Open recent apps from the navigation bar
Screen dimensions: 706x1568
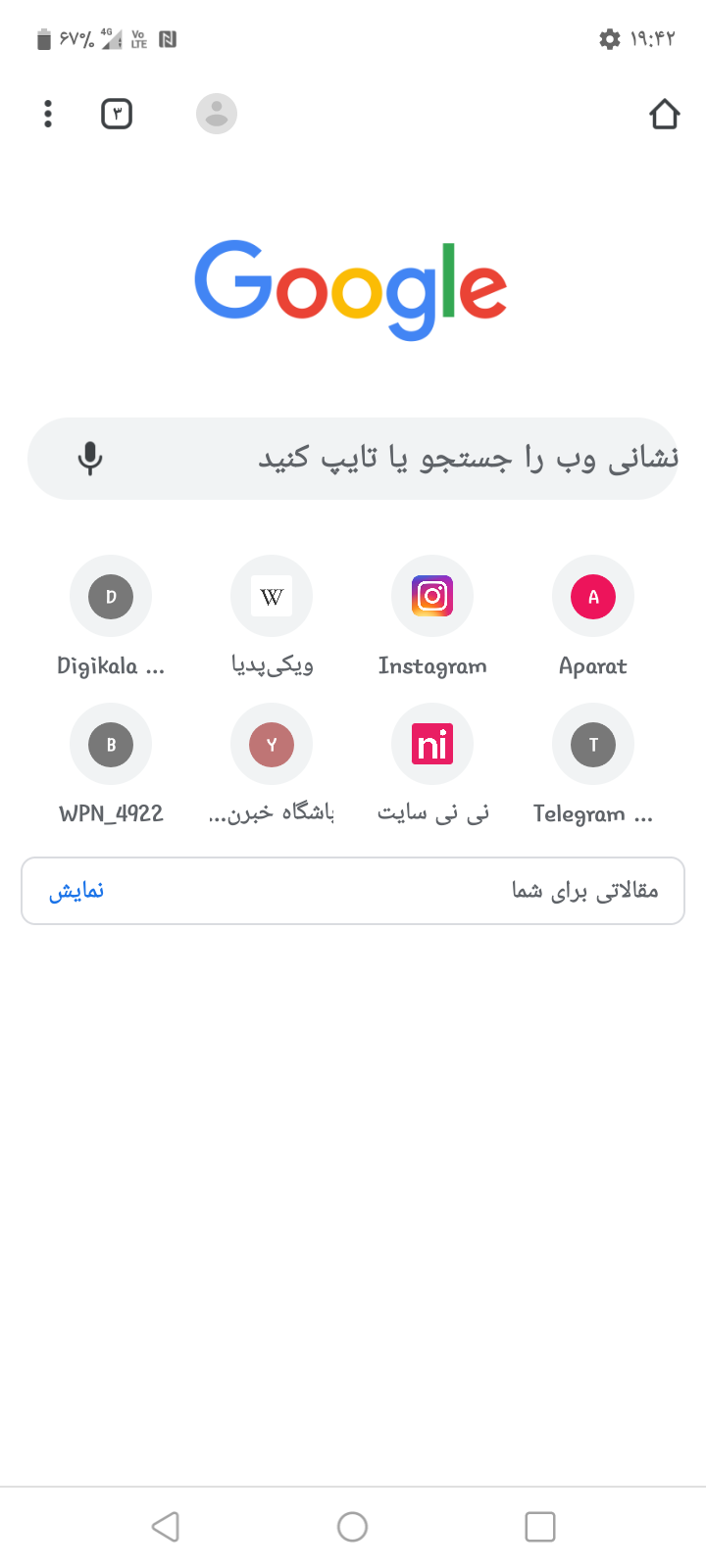(539, 1526)
